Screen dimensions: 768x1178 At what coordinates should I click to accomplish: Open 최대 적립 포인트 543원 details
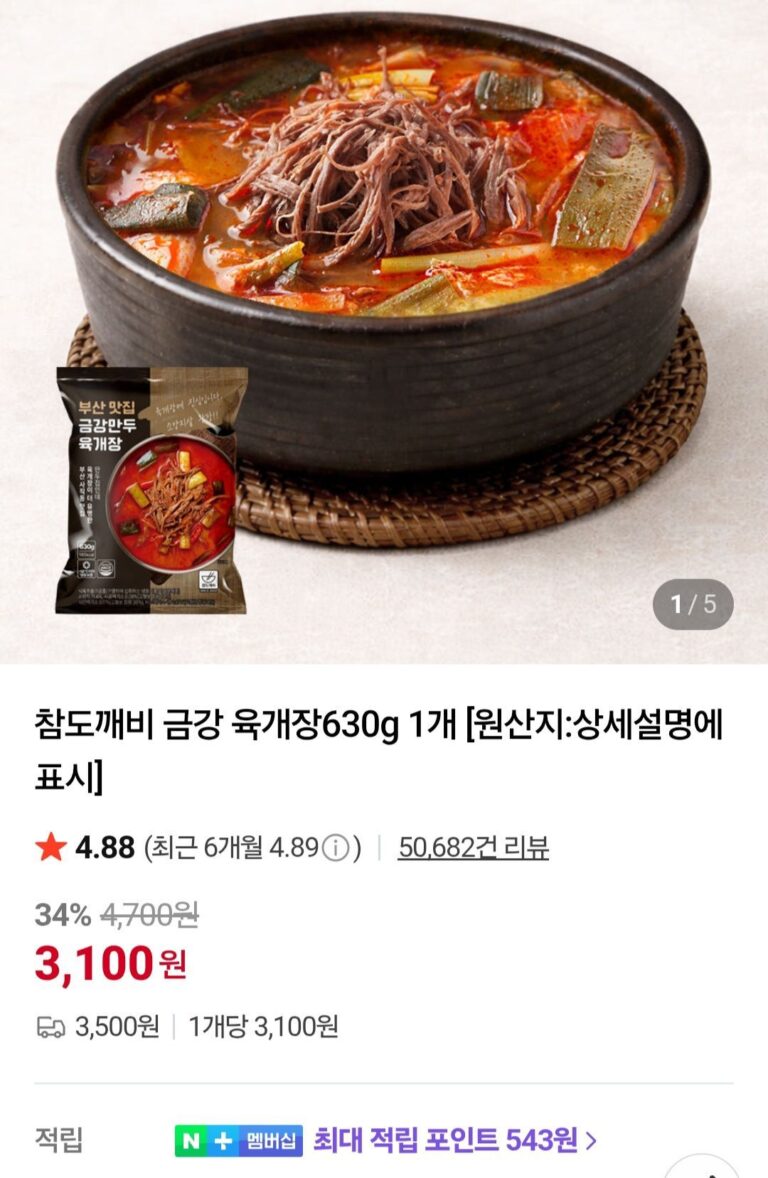tap(455, 1139)
